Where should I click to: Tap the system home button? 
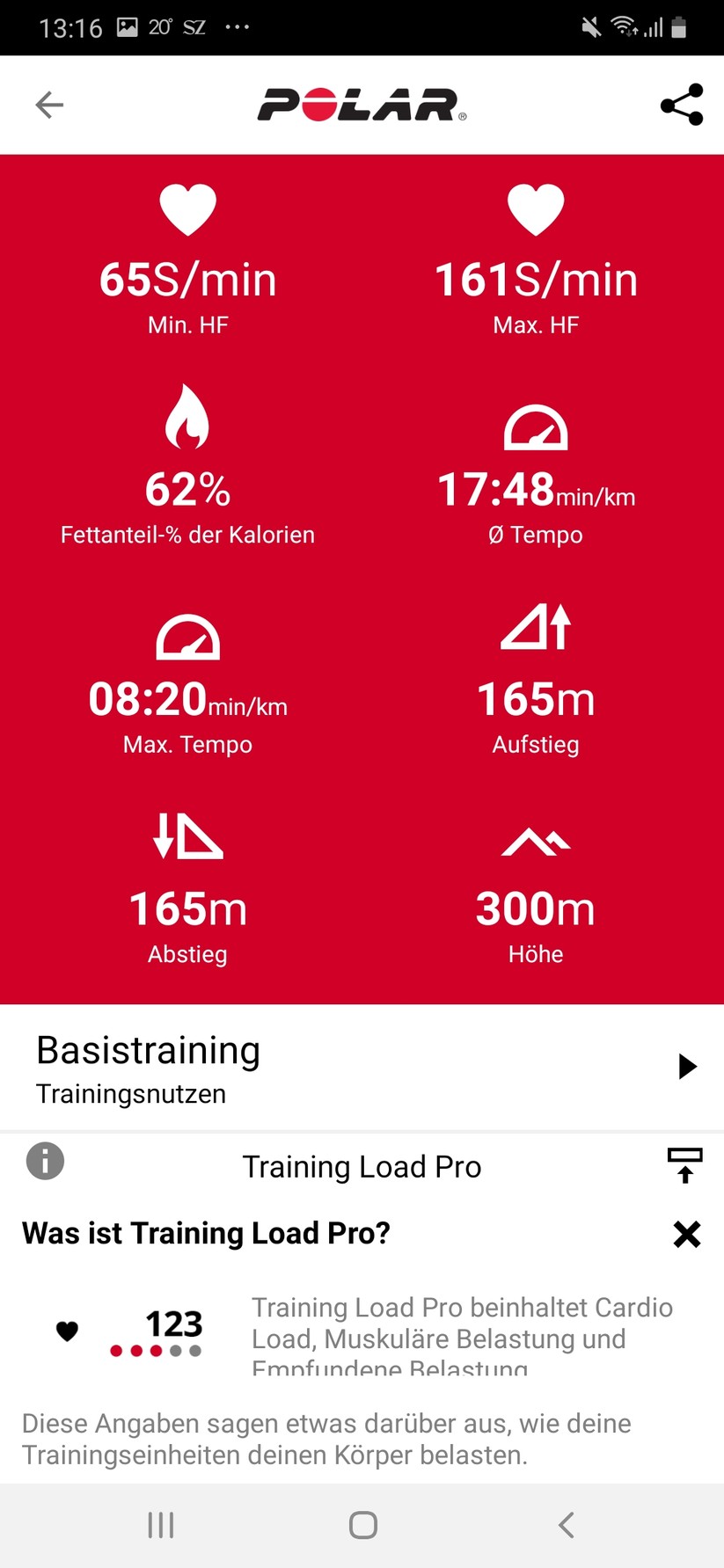click(x=362, y=1525)
